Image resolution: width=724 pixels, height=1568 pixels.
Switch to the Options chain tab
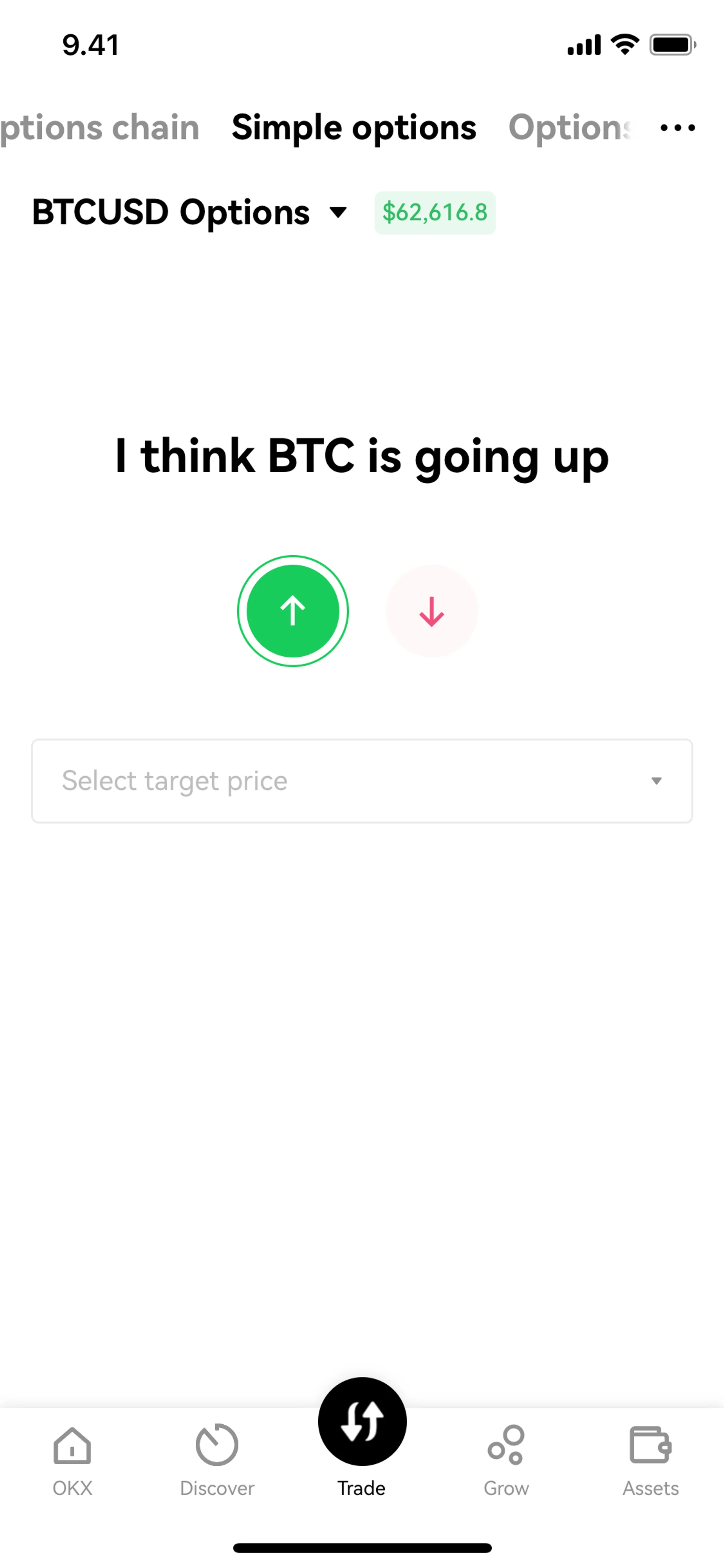point(100,128)
